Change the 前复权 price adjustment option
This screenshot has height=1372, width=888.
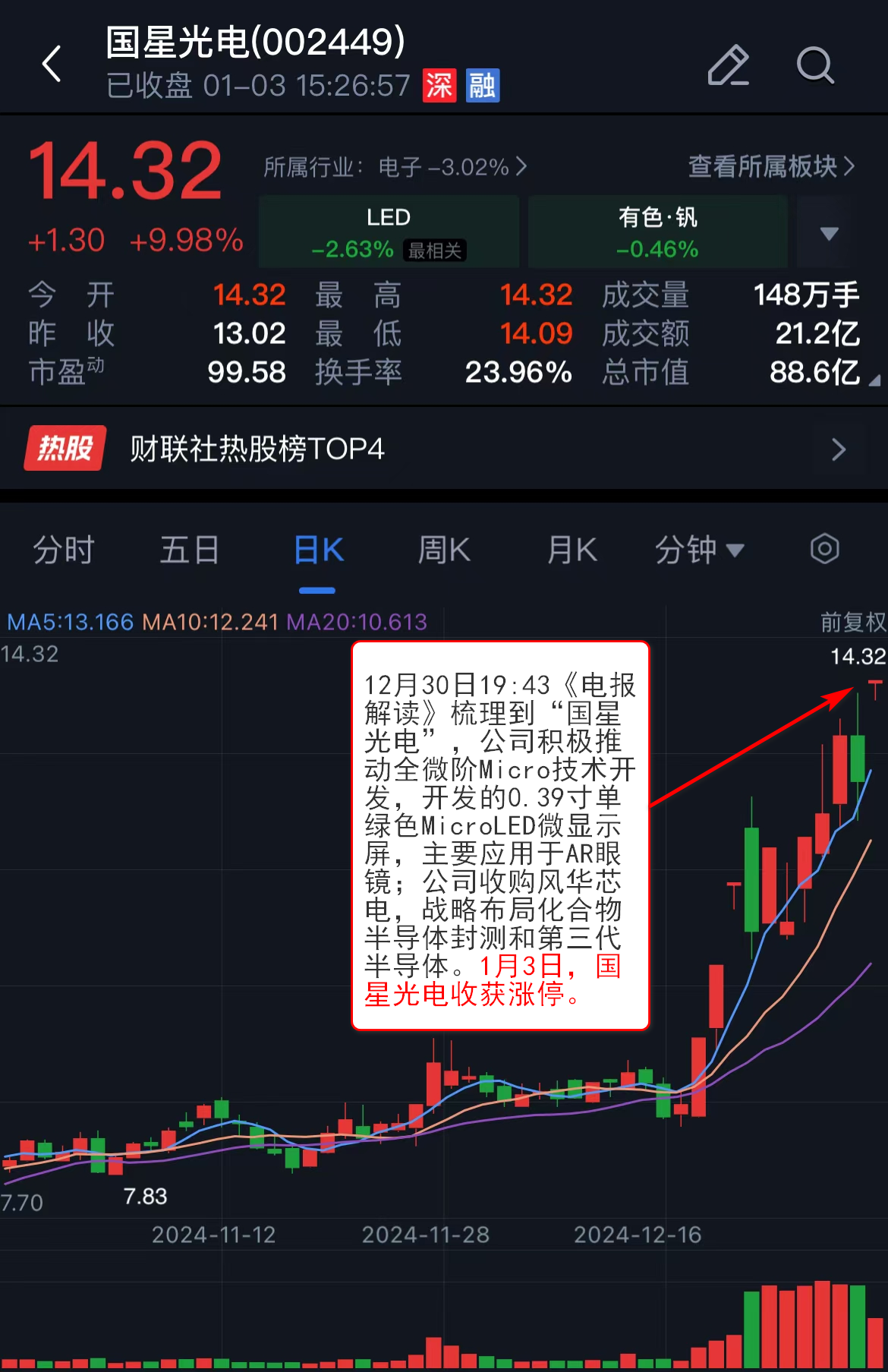pos(852,623)
